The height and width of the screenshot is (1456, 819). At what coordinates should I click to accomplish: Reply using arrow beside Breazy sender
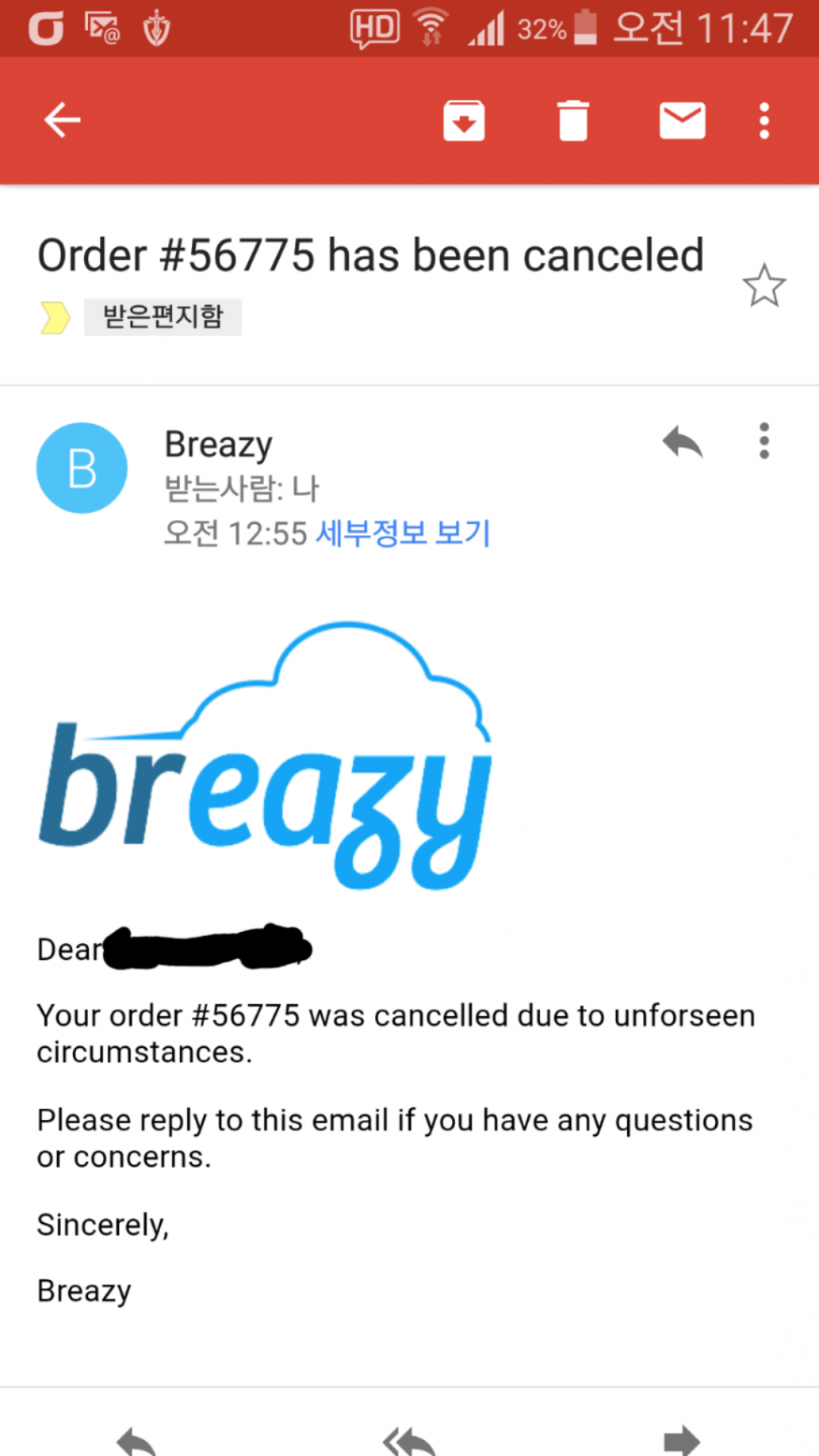682,441
